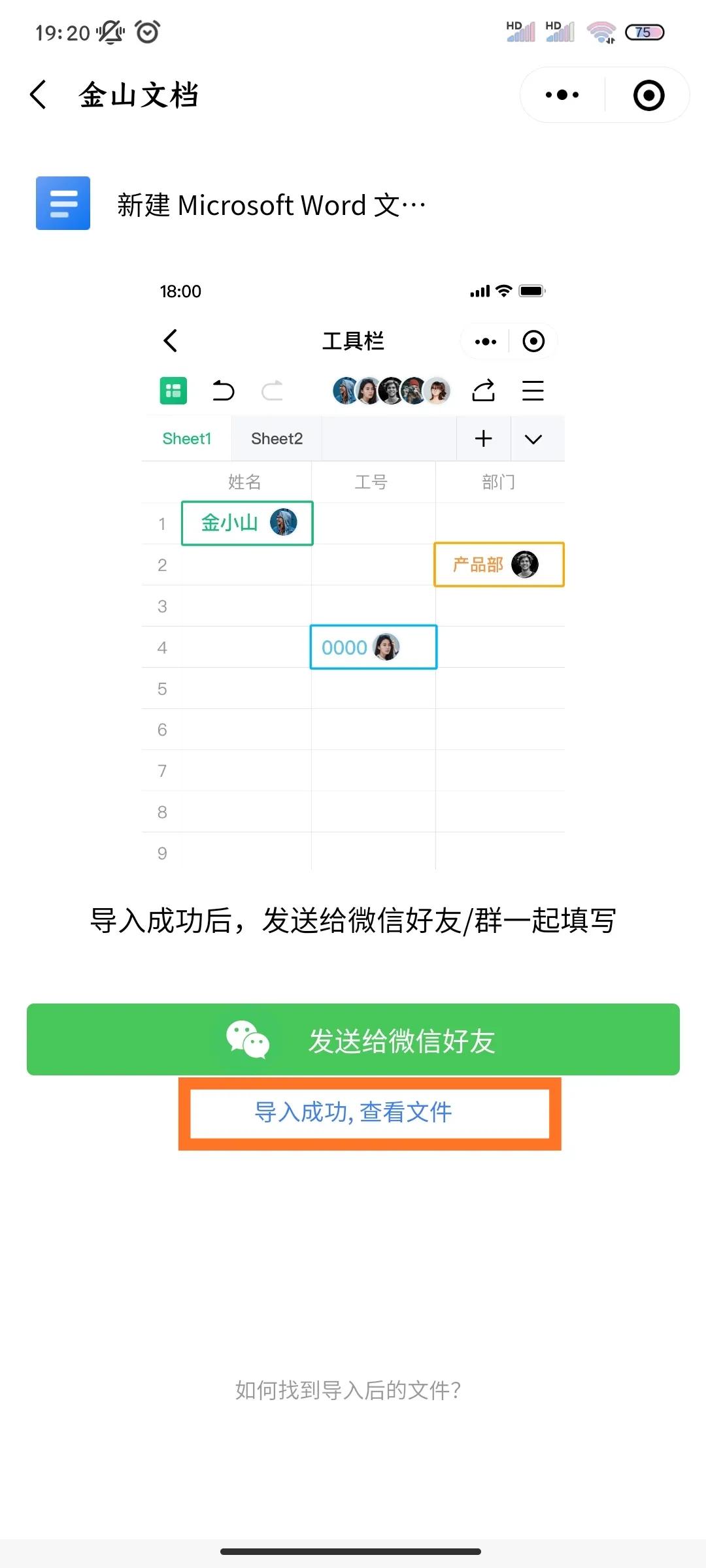Open 如何找到导入后的文件 help link

[x=348, y=1390]
